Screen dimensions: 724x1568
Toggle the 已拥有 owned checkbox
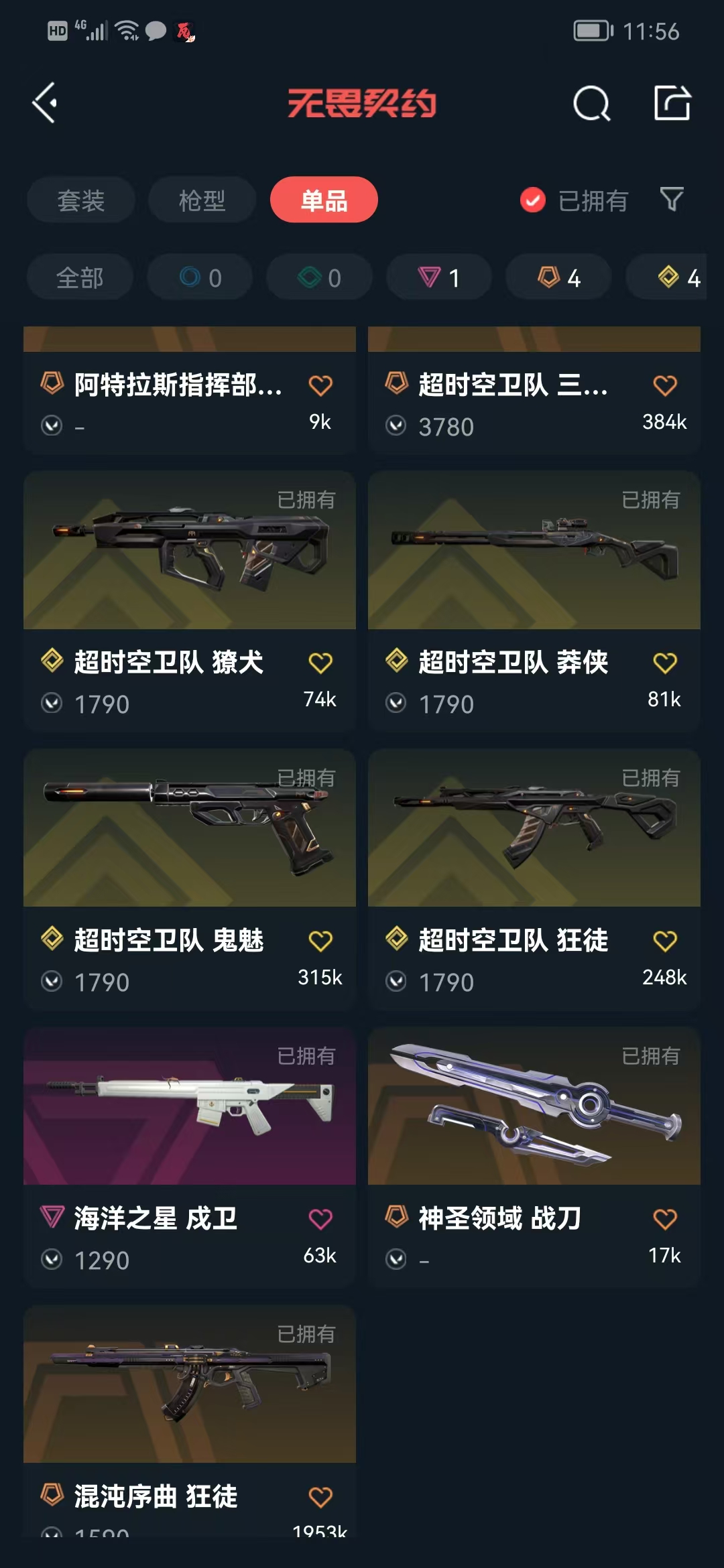coord(533,200)
